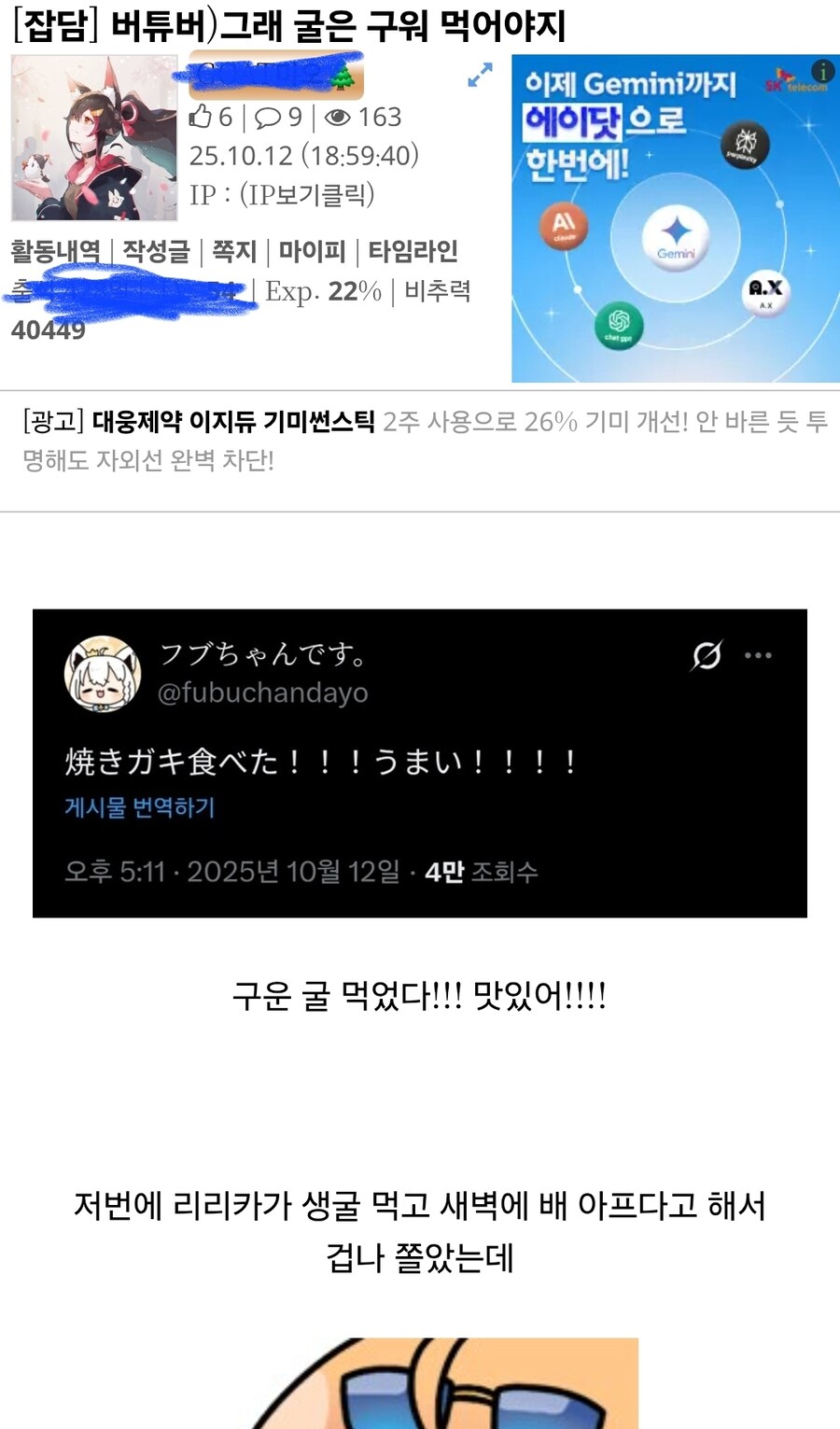View the author's 타임라인
This screenshot has height=1429, width=840.
pyautogui.click(x=413, y=251)
